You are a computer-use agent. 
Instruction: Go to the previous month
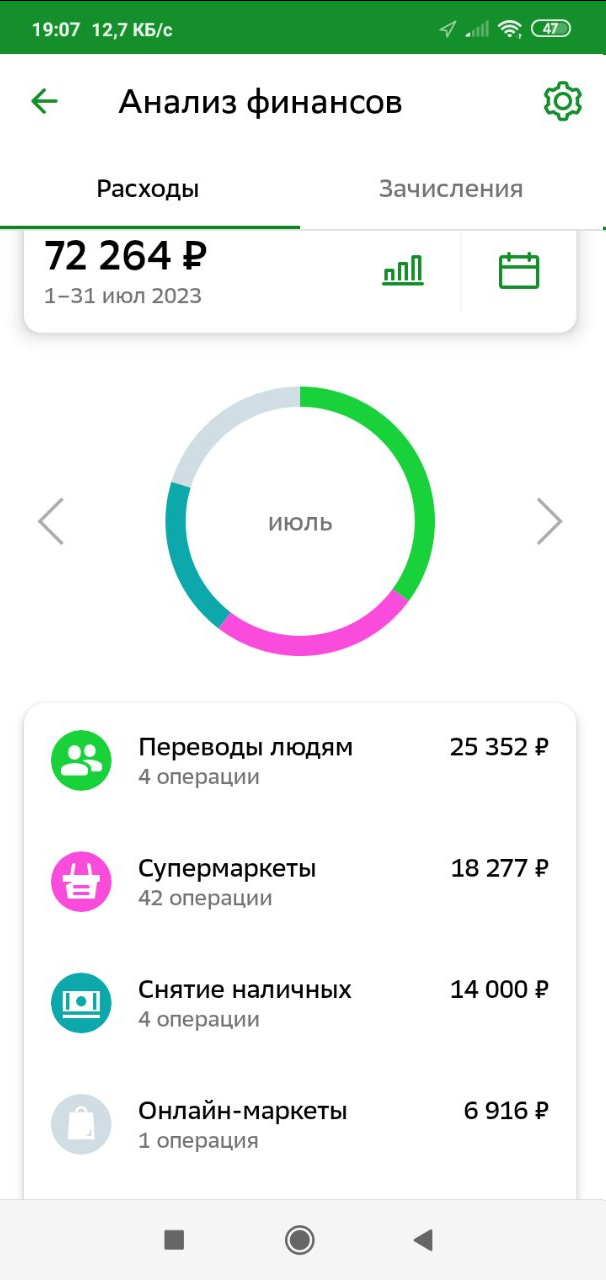pyautogui.click(x=51, y=521)
